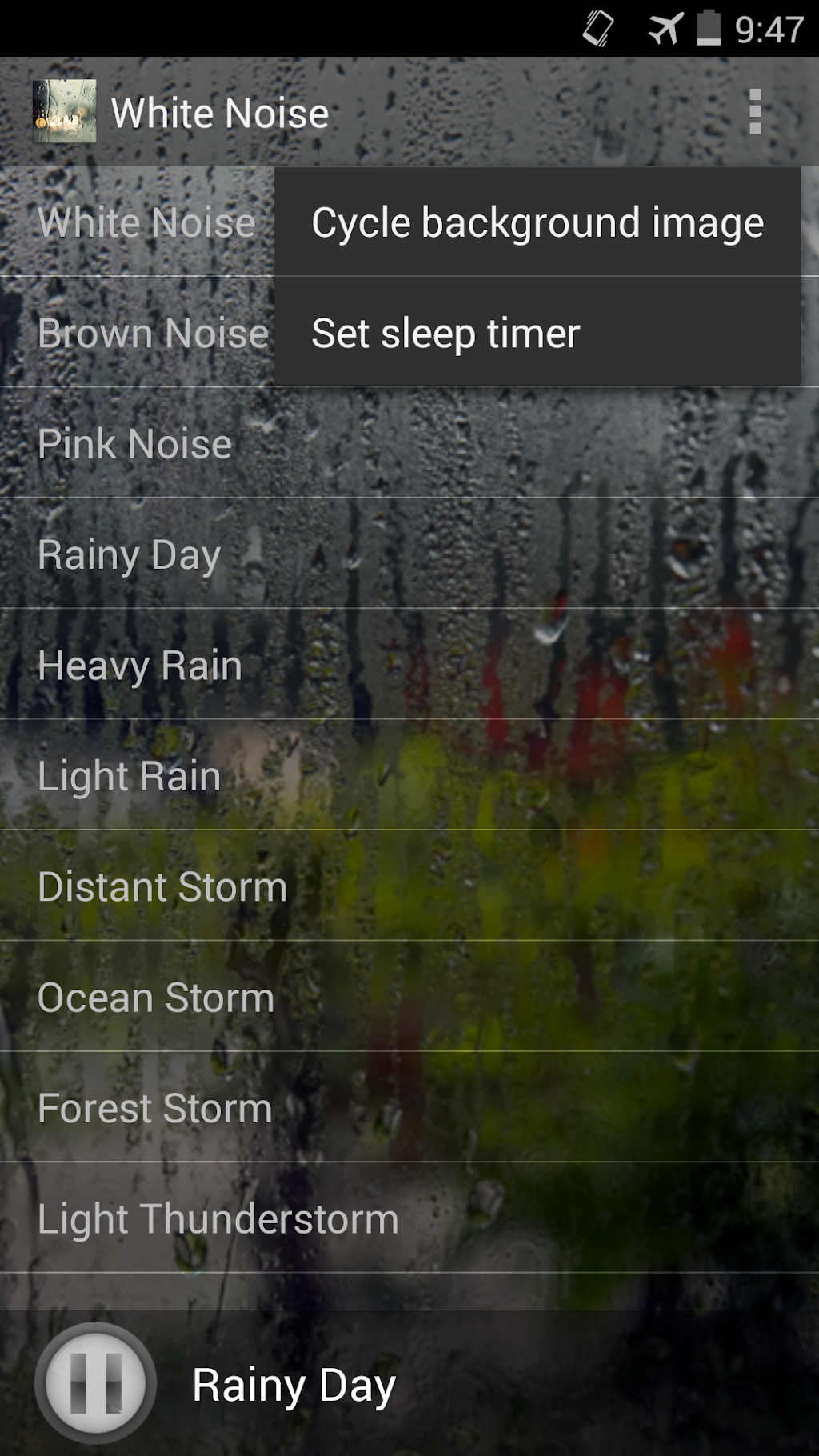The width and height of the screenshot is (819, 1456).
Task: Choose Set sleep timer
Action: [537, 333]
